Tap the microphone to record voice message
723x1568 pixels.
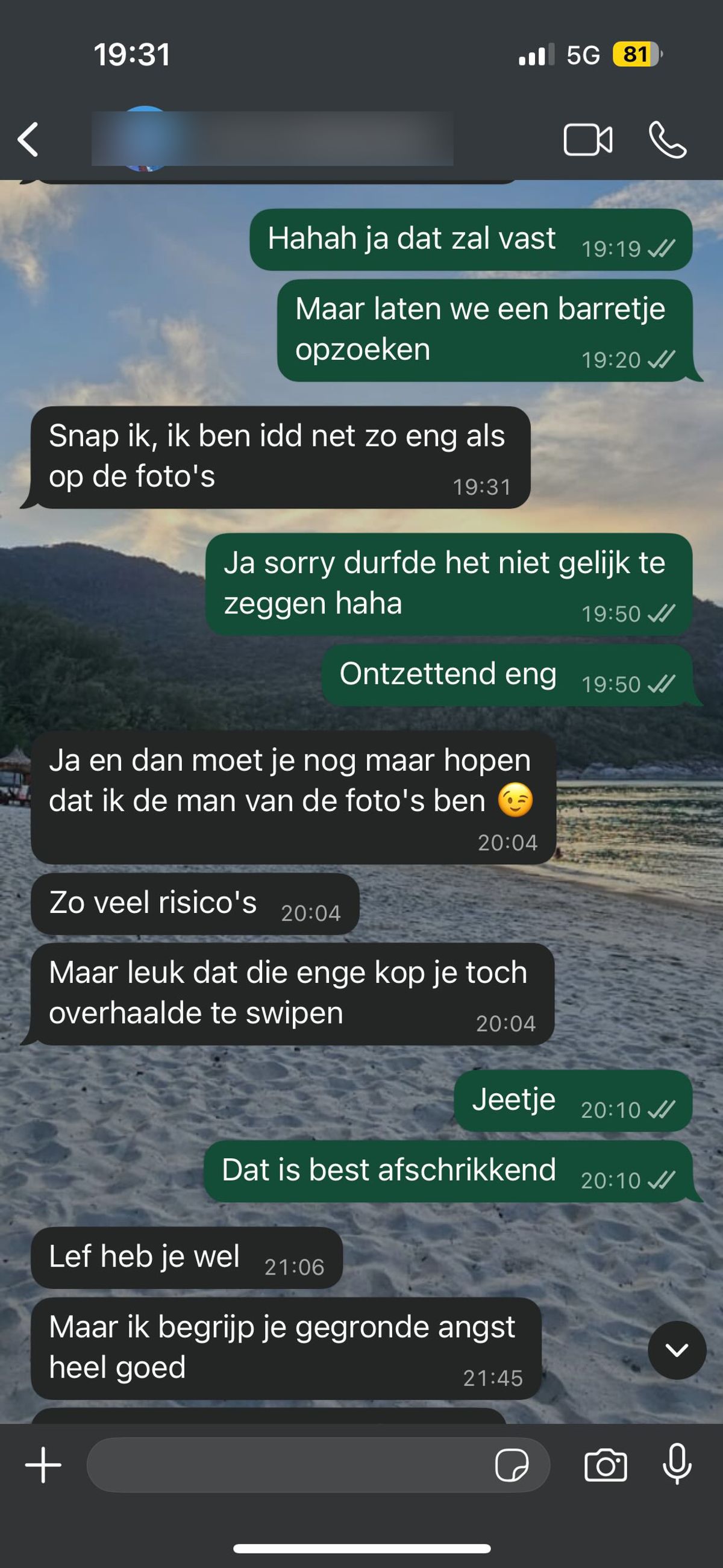[x=677, y=1464]
